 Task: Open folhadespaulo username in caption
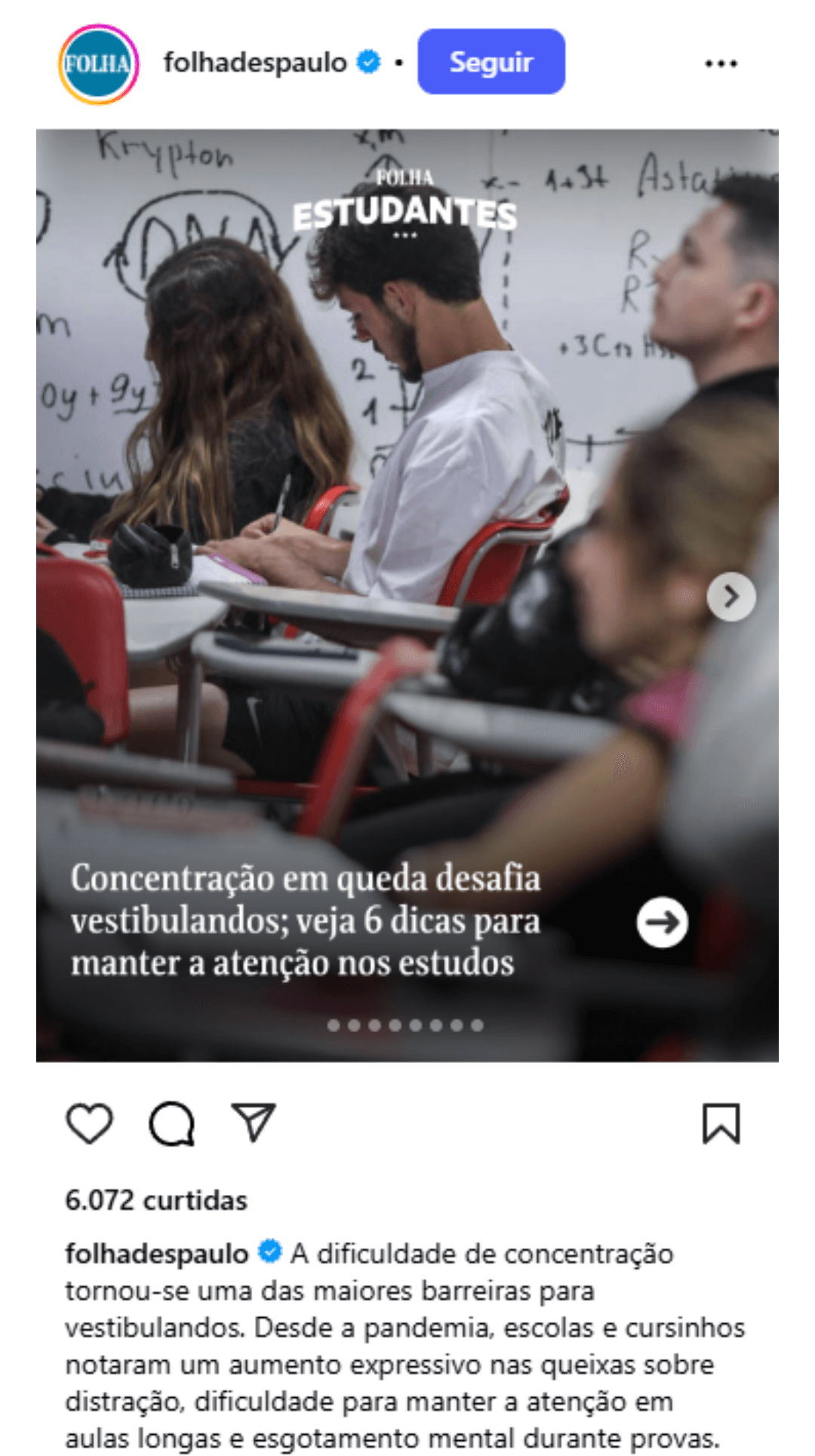[x=157, y=1254]
